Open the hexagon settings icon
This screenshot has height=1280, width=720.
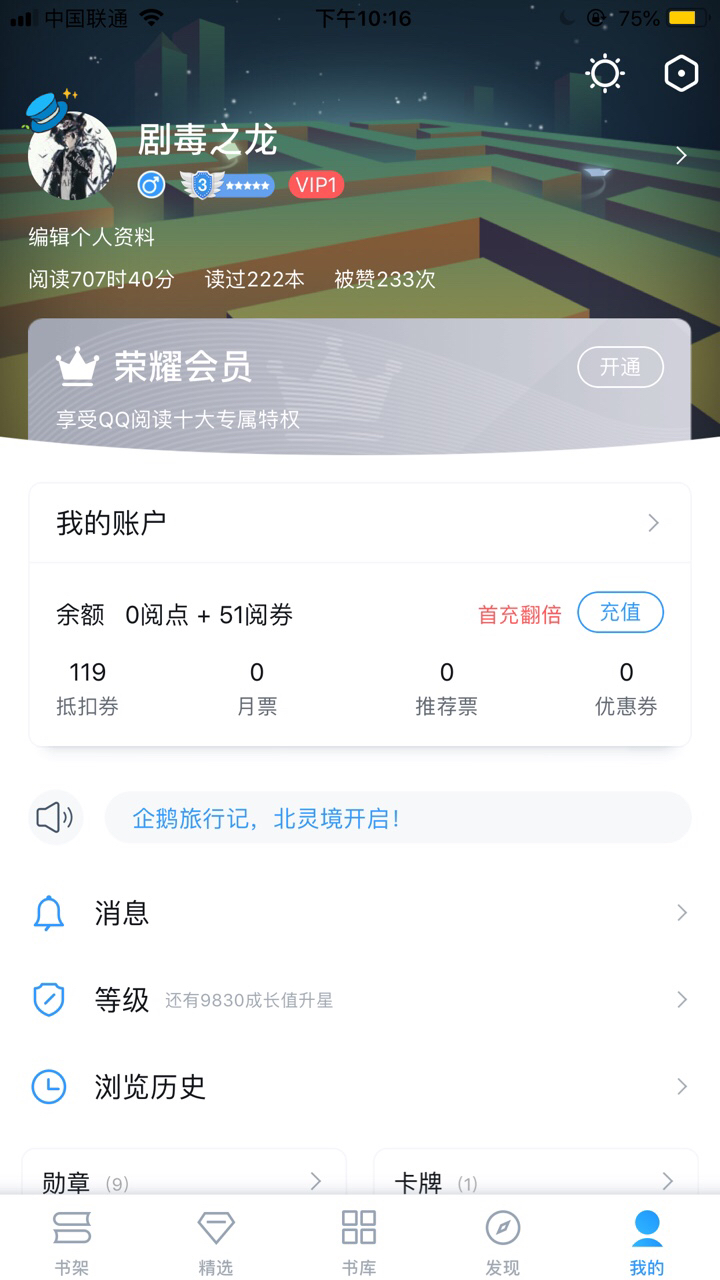(681, 74)
